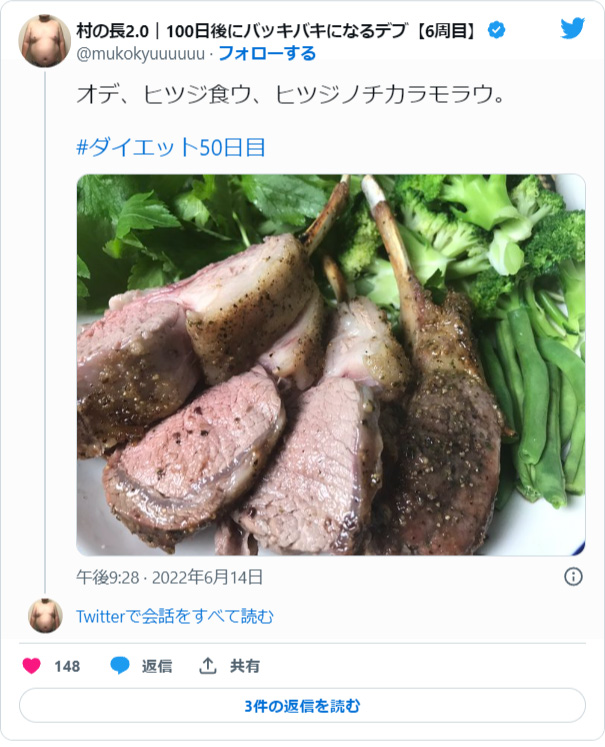This screenshot has width=605, height=747.
Task: Share the tweet via 共有
Action: tap(230, 666)
